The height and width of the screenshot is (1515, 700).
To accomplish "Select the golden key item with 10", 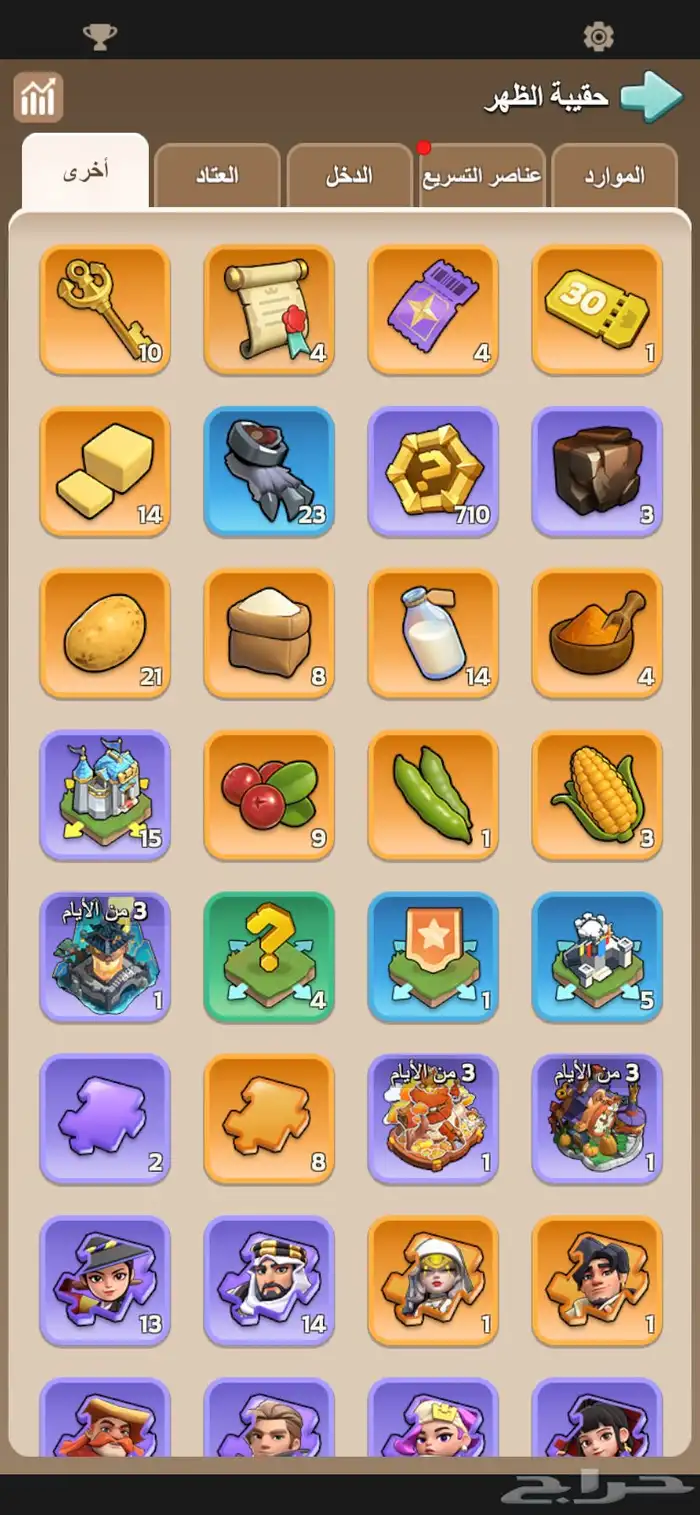I will tap(105, 310).
